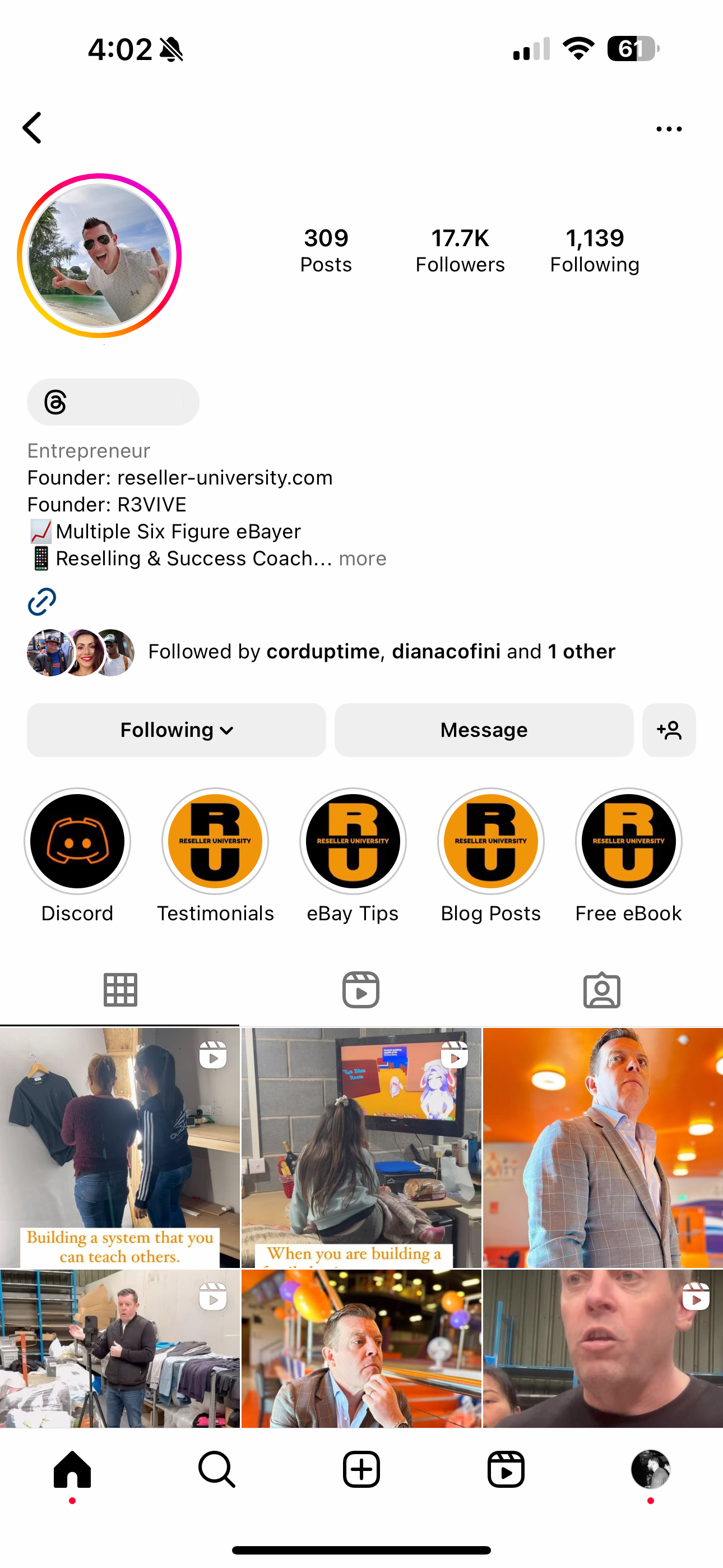View the 17.7K followers list
This screenshot has width=723, height=1568.
tap(460, 251)
